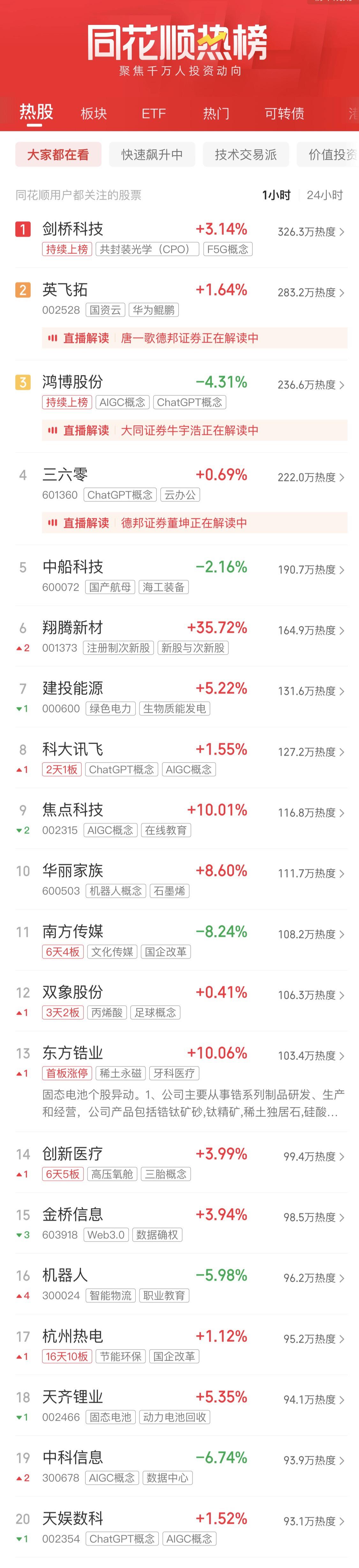The width and height of the screenshot is (359, 1568).
Task: Switch to the 板块 tab
Action: click(x=94, y=114)
